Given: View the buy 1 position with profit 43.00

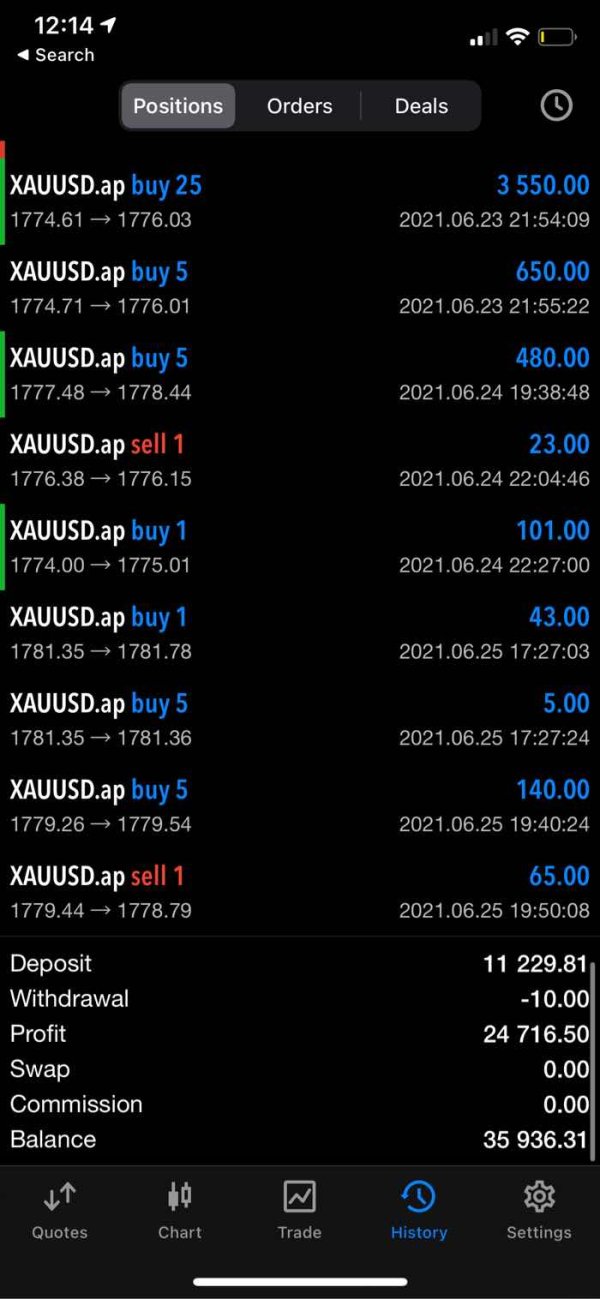Looking at the screenshot, I should (x=300, y=633).
